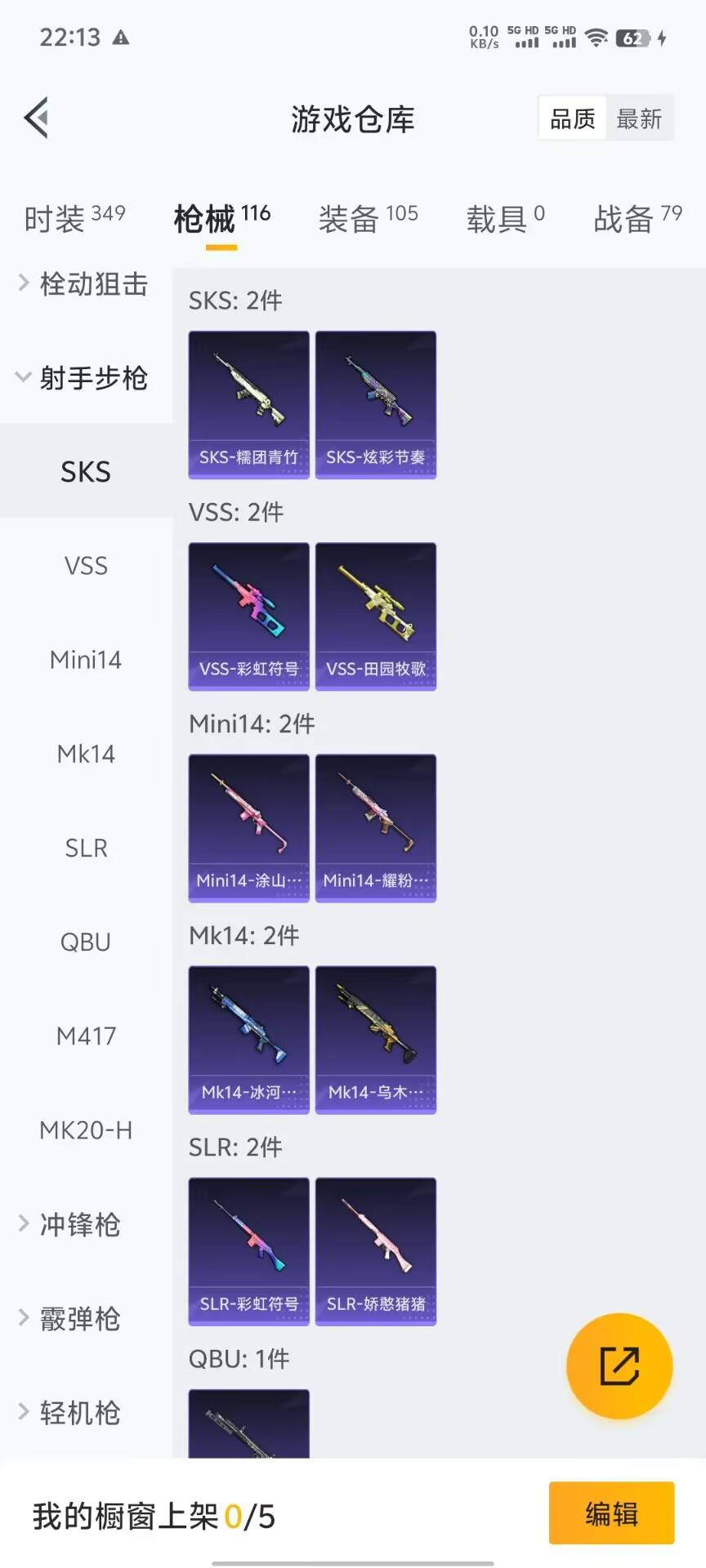Screen dimensions: 706x1568
Task: Tap the orange share floating button
Action: coord(619,1366)
